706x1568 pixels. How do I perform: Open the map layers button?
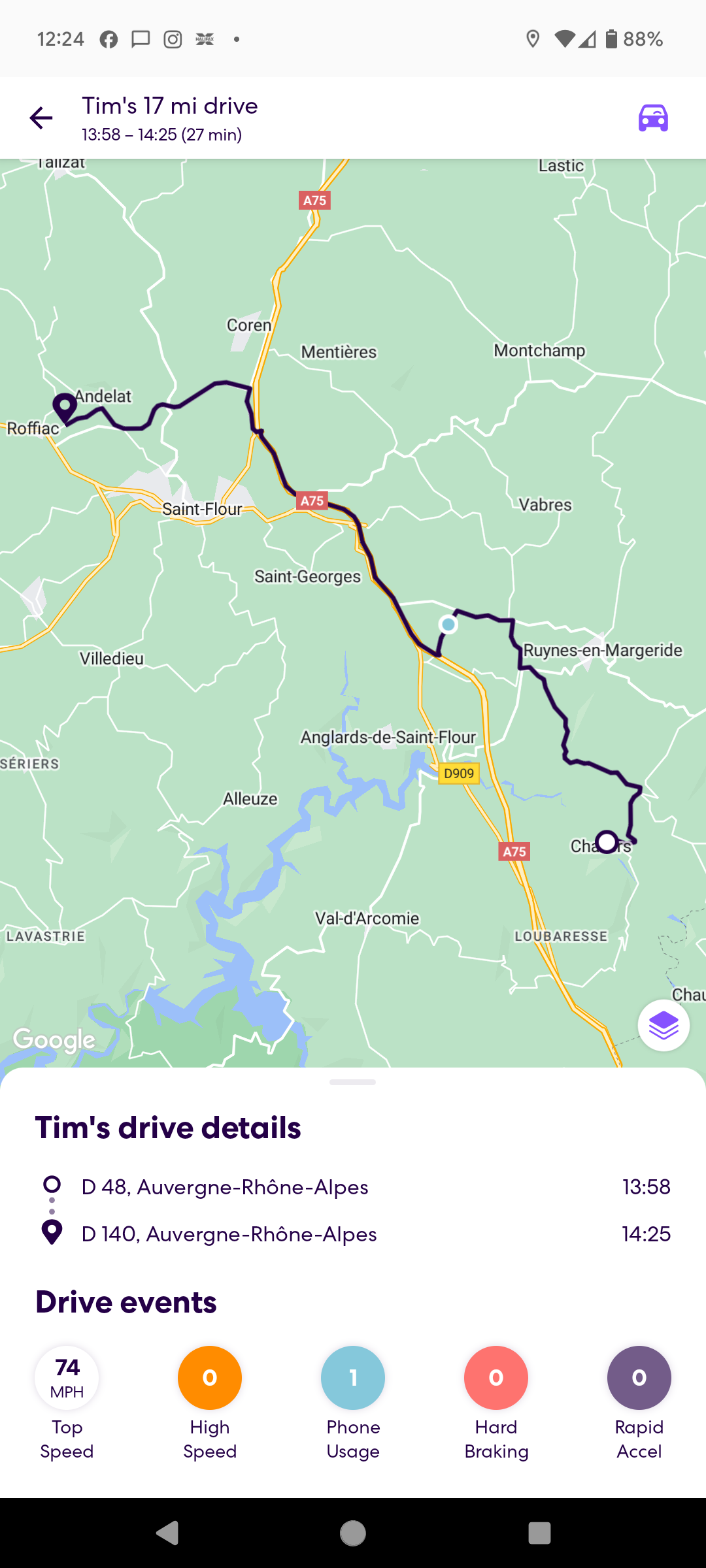[664, 1025]
